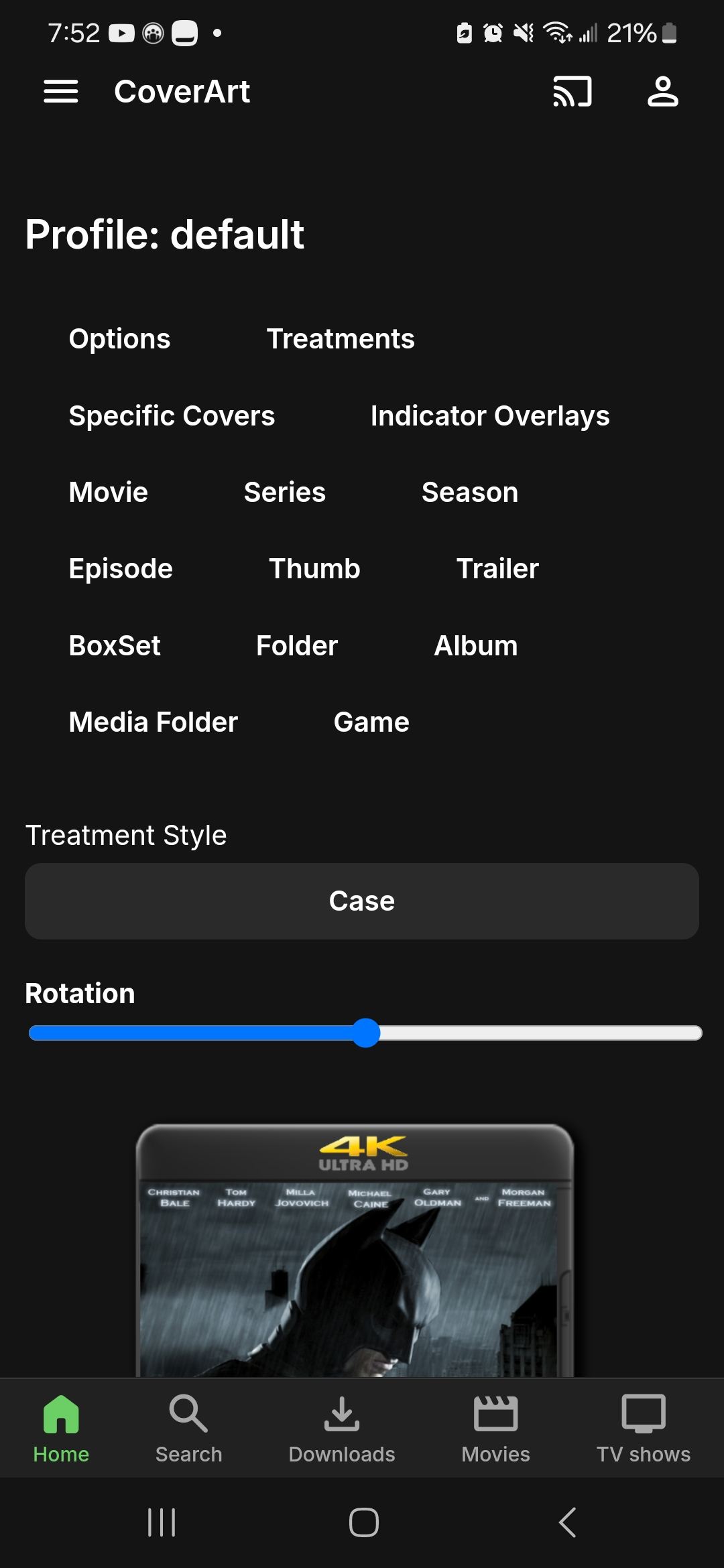Switch to the Media Folder tab
The image size is (724, 1568).
coord(154,722)
